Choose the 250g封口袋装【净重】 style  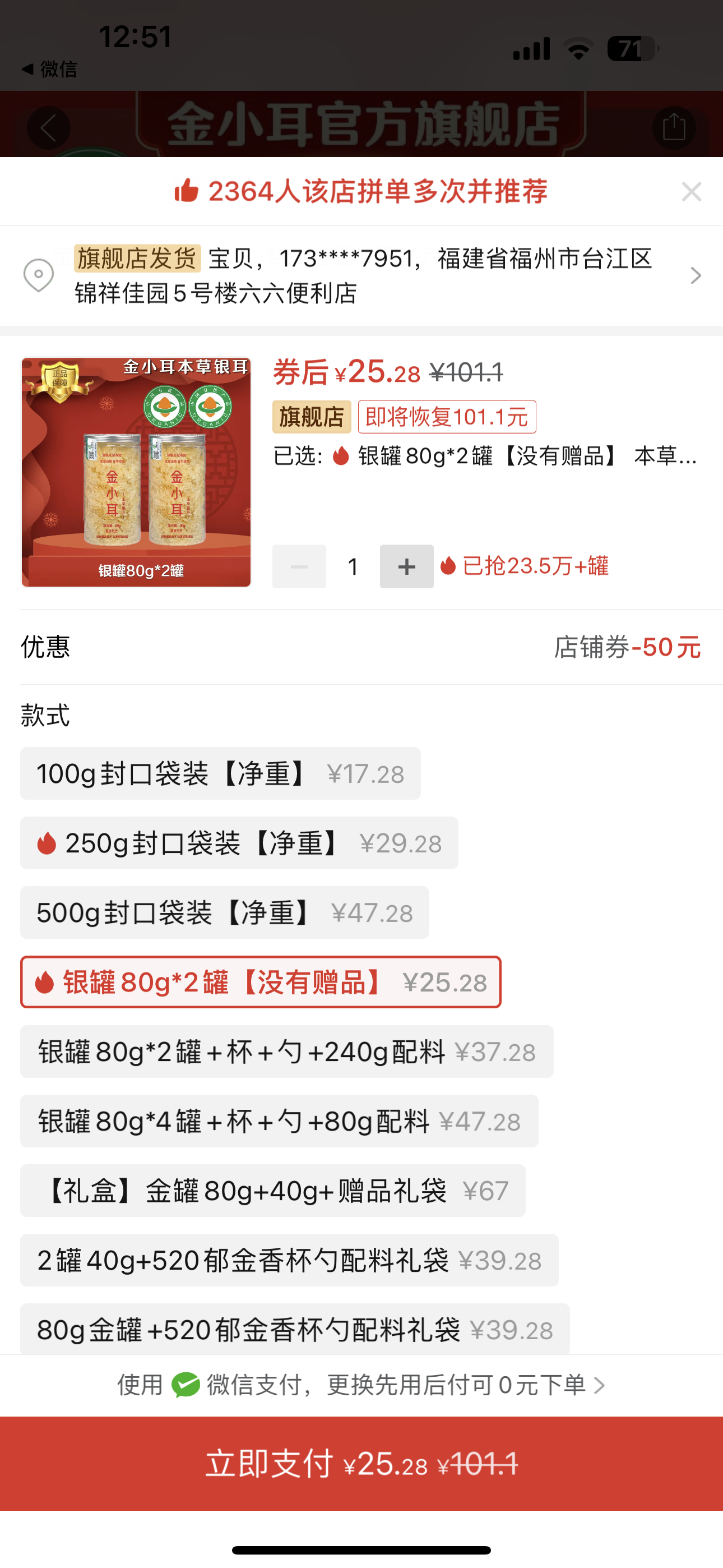(x=239, y=843)
